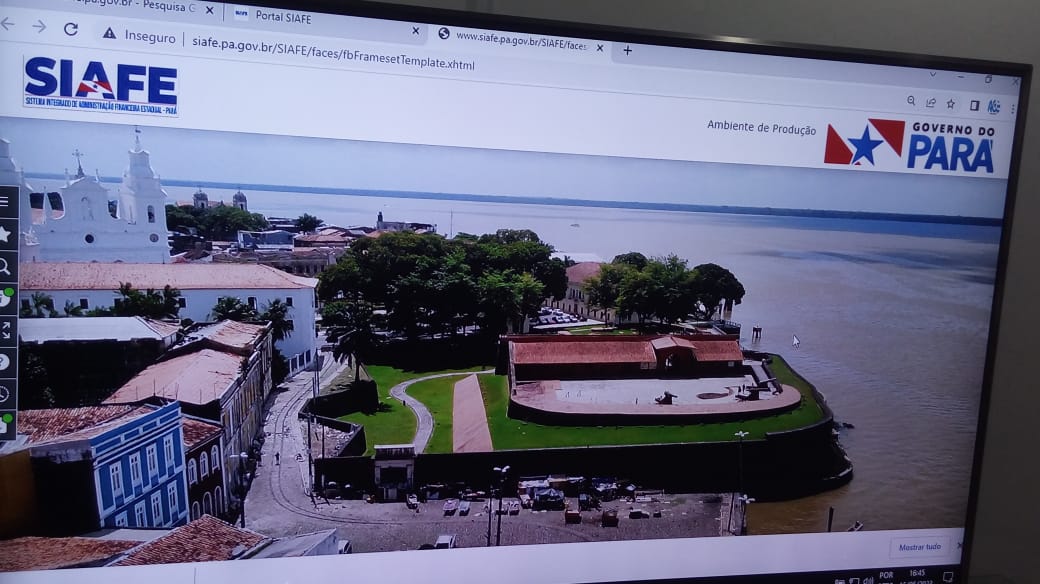Switch to the Portal SIAFE tab
The height and width of the screenshot is (584, 1040).
(283, 17)
